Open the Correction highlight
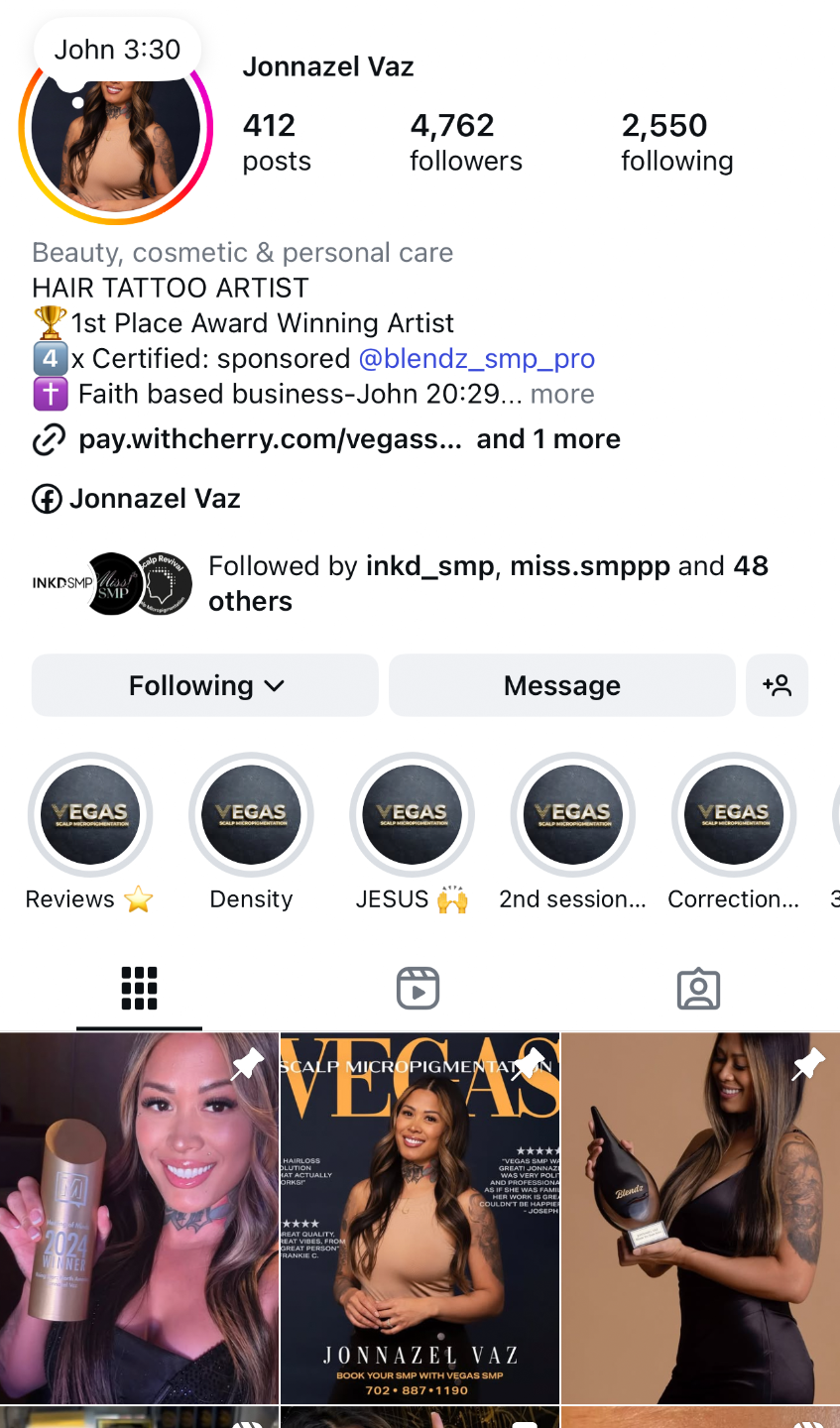Screen dimensions: 840x1428 pos(733,815)
